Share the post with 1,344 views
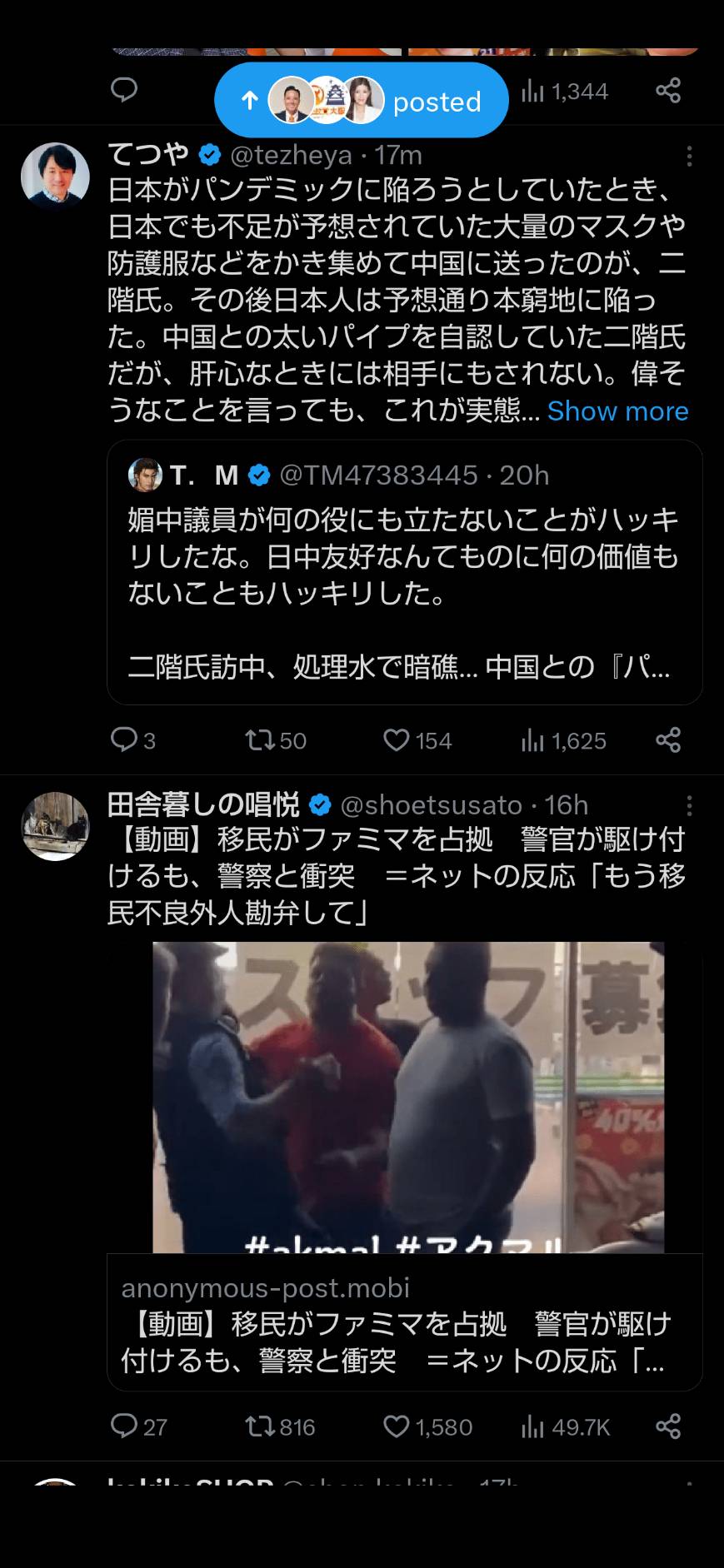724x1568 pixels. pyautogui.click(x=668, y=90)
